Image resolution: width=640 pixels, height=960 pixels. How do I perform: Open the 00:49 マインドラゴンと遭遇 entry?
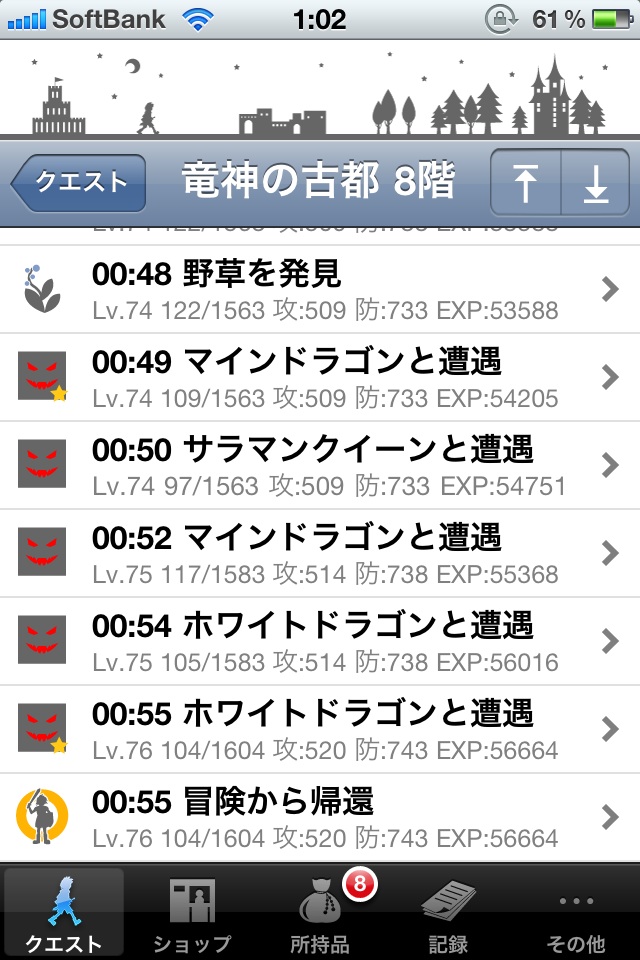click(x=320, y=377)
